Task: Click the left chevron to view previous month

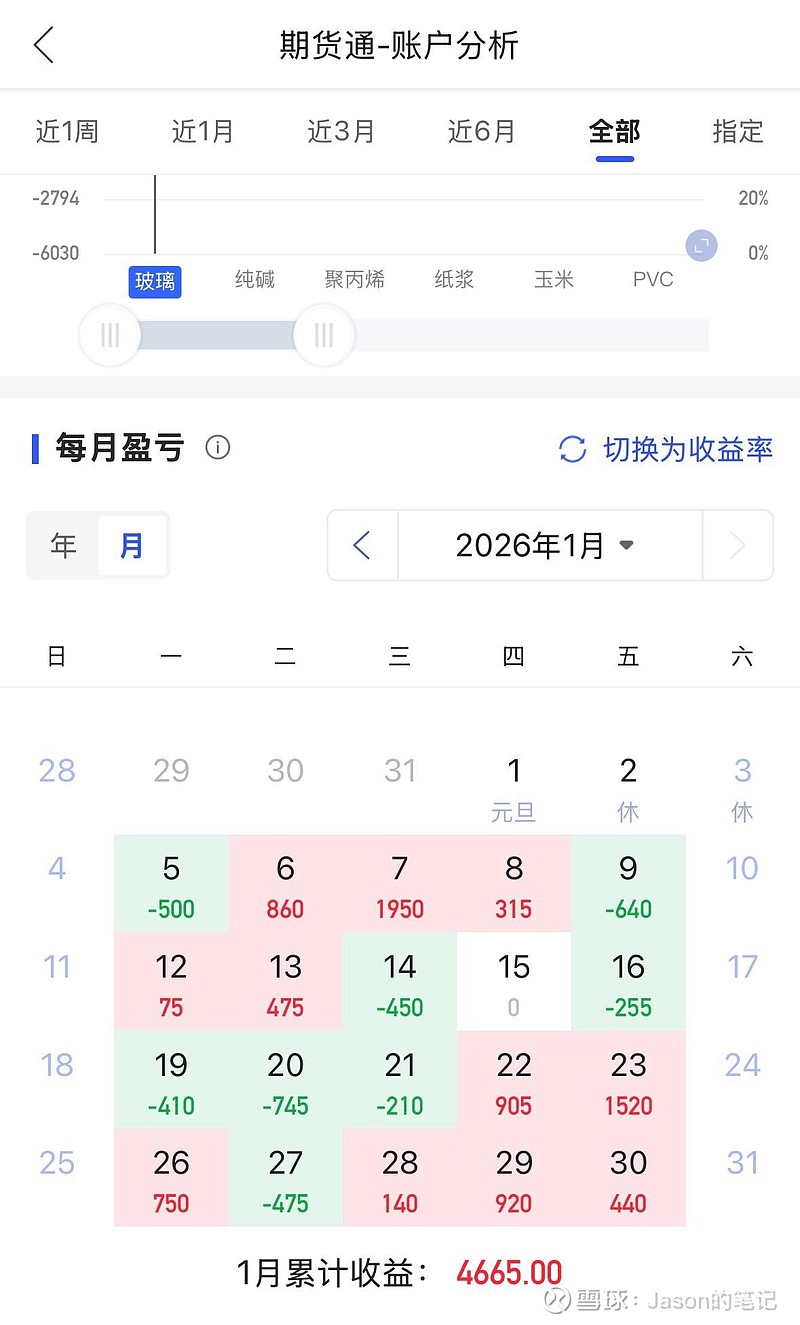Action: [363, 544]
